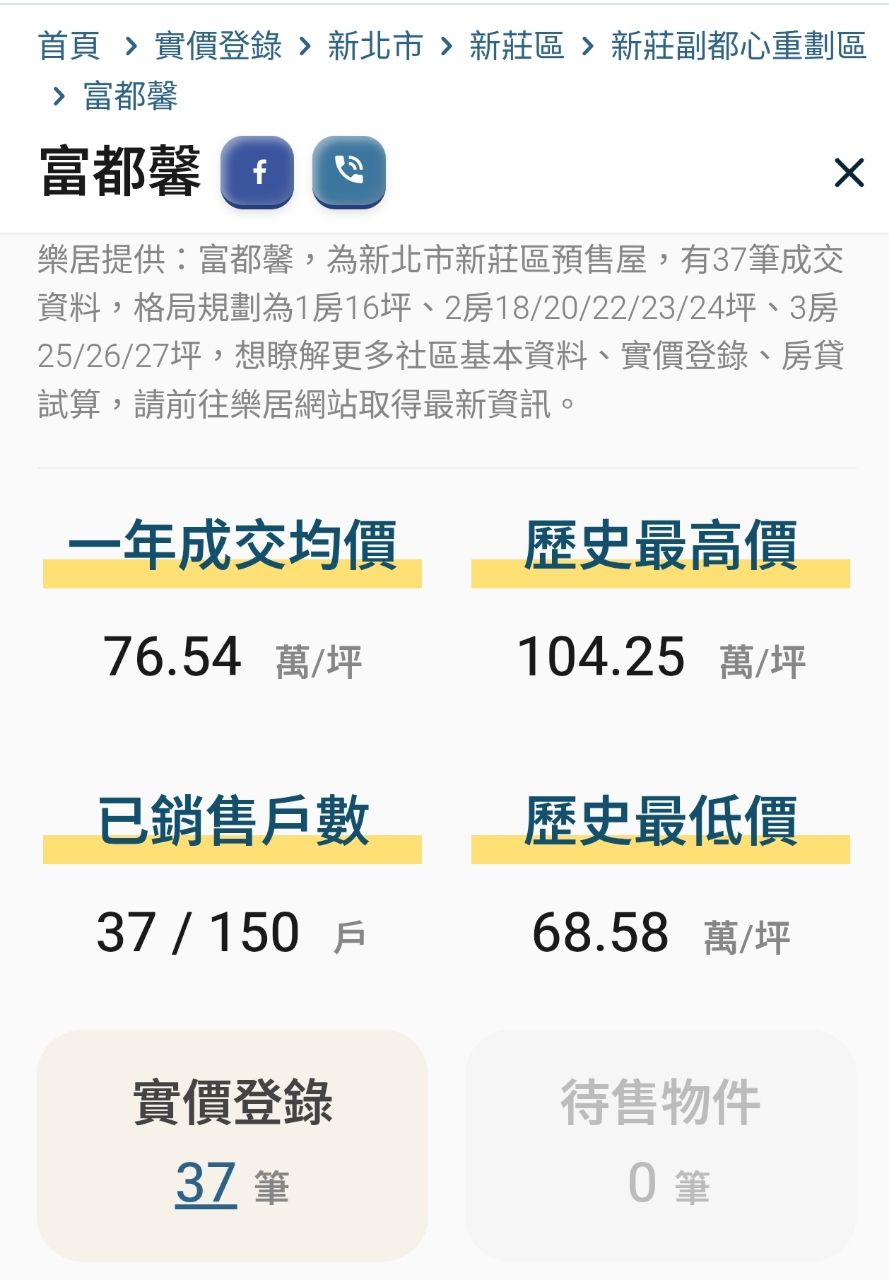The image size is (889, 1280).
Task: Share 富都馨 on Facebook
Action: click(258, 172)
